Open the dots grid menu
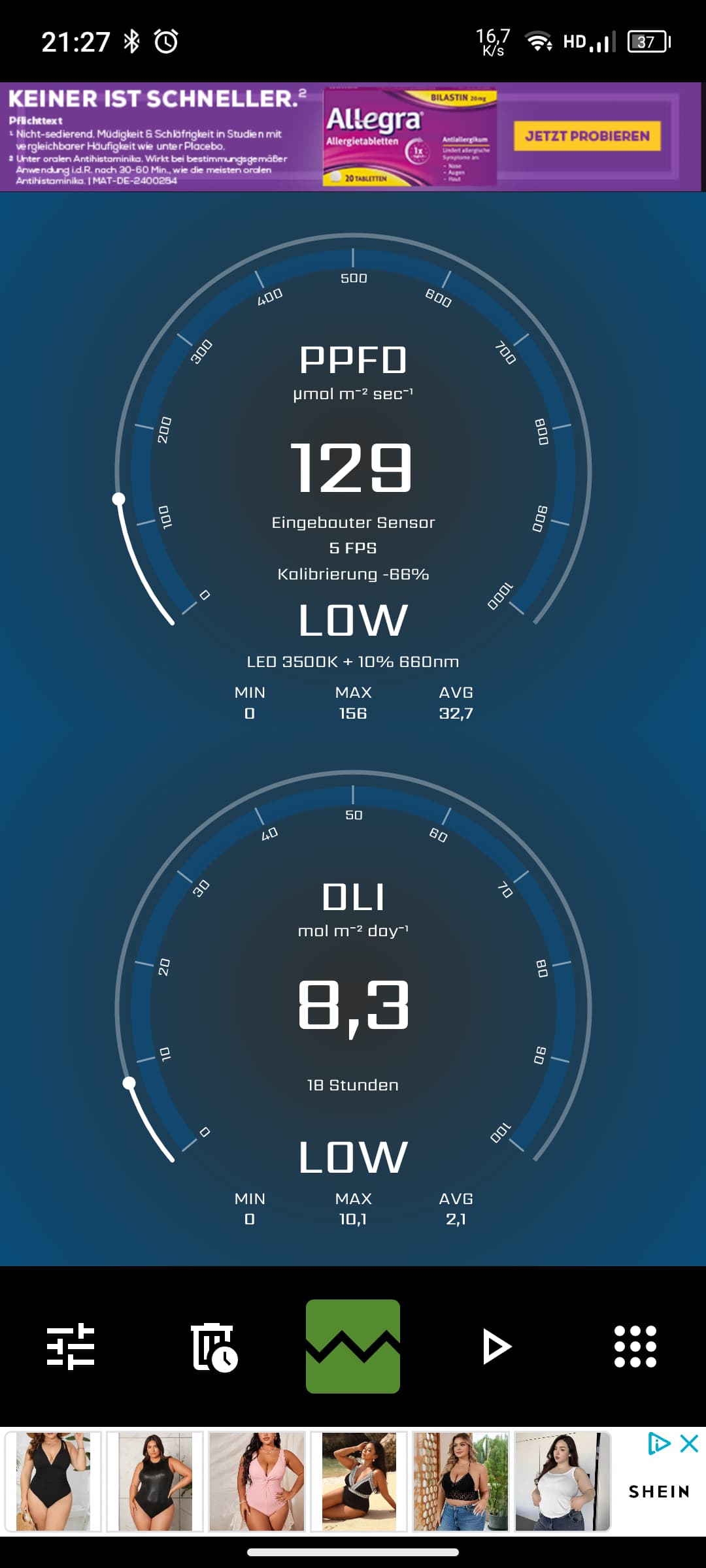706x1568 pixels. tap(635, 1347)
